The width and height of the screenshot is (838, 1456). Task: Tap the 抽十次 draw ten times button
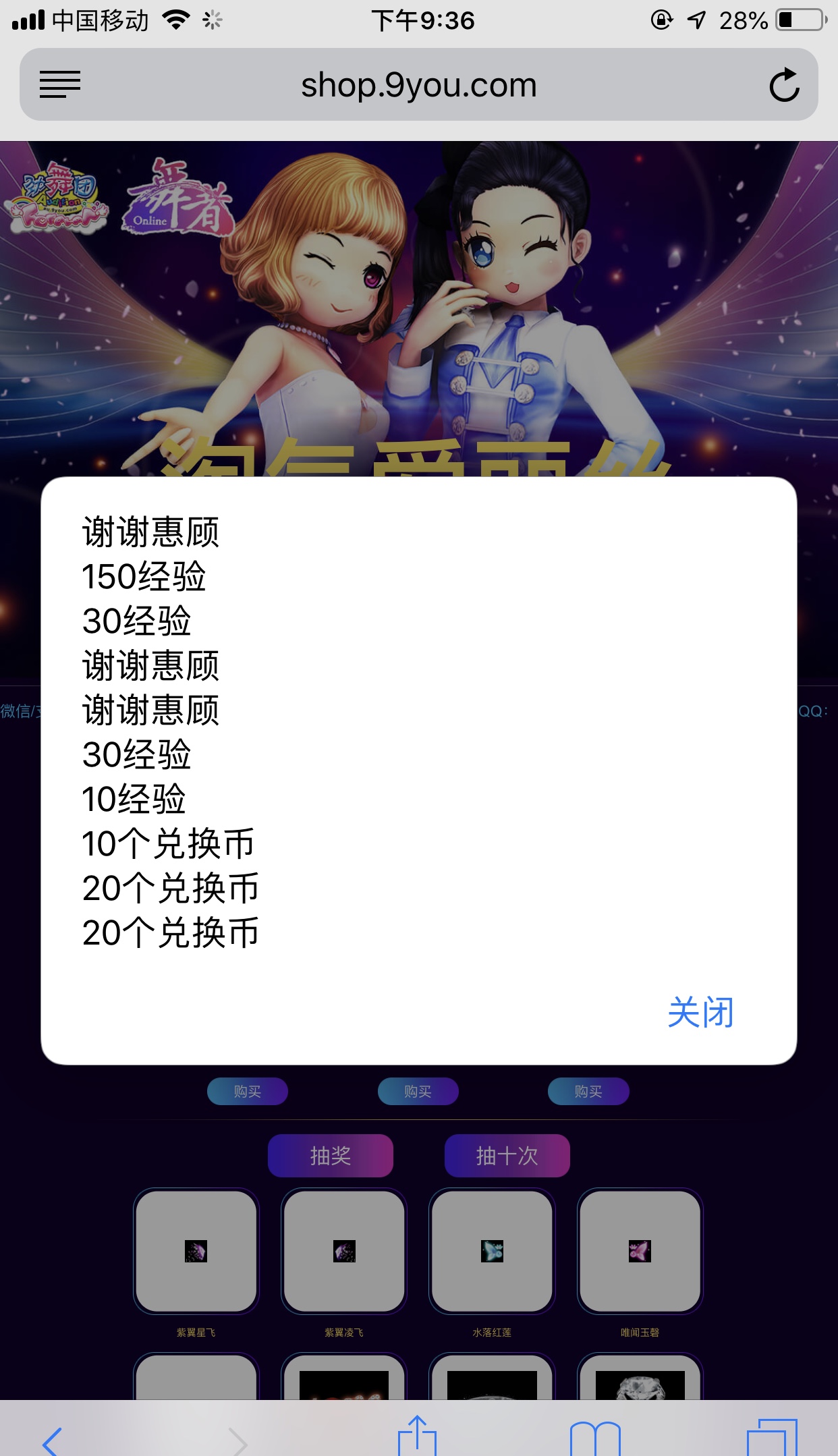(x=507, y=1156)
